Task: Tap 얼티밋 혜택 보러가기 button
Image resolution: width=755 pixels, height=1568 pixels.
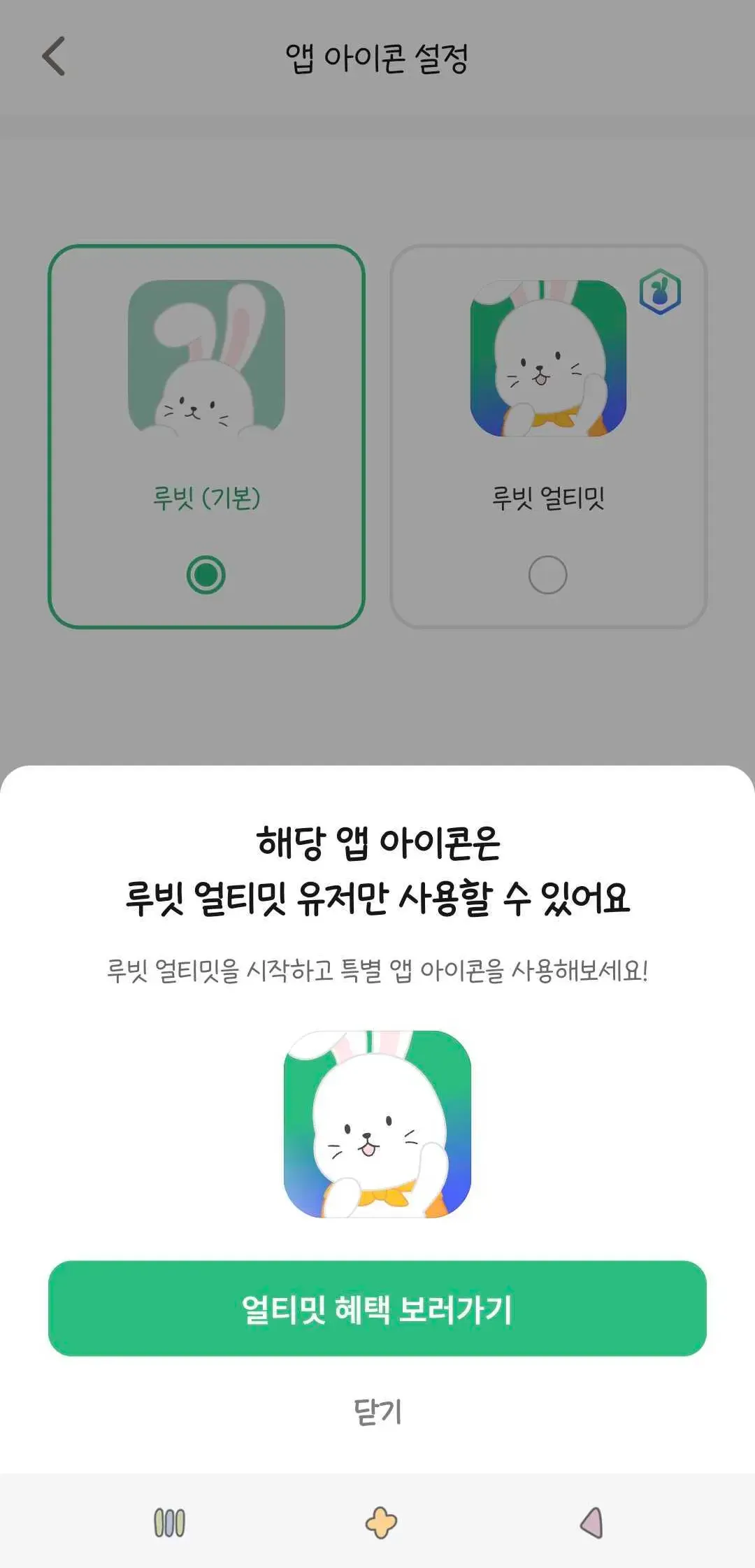Action: pyautogui.click(x=377, y=1309)
